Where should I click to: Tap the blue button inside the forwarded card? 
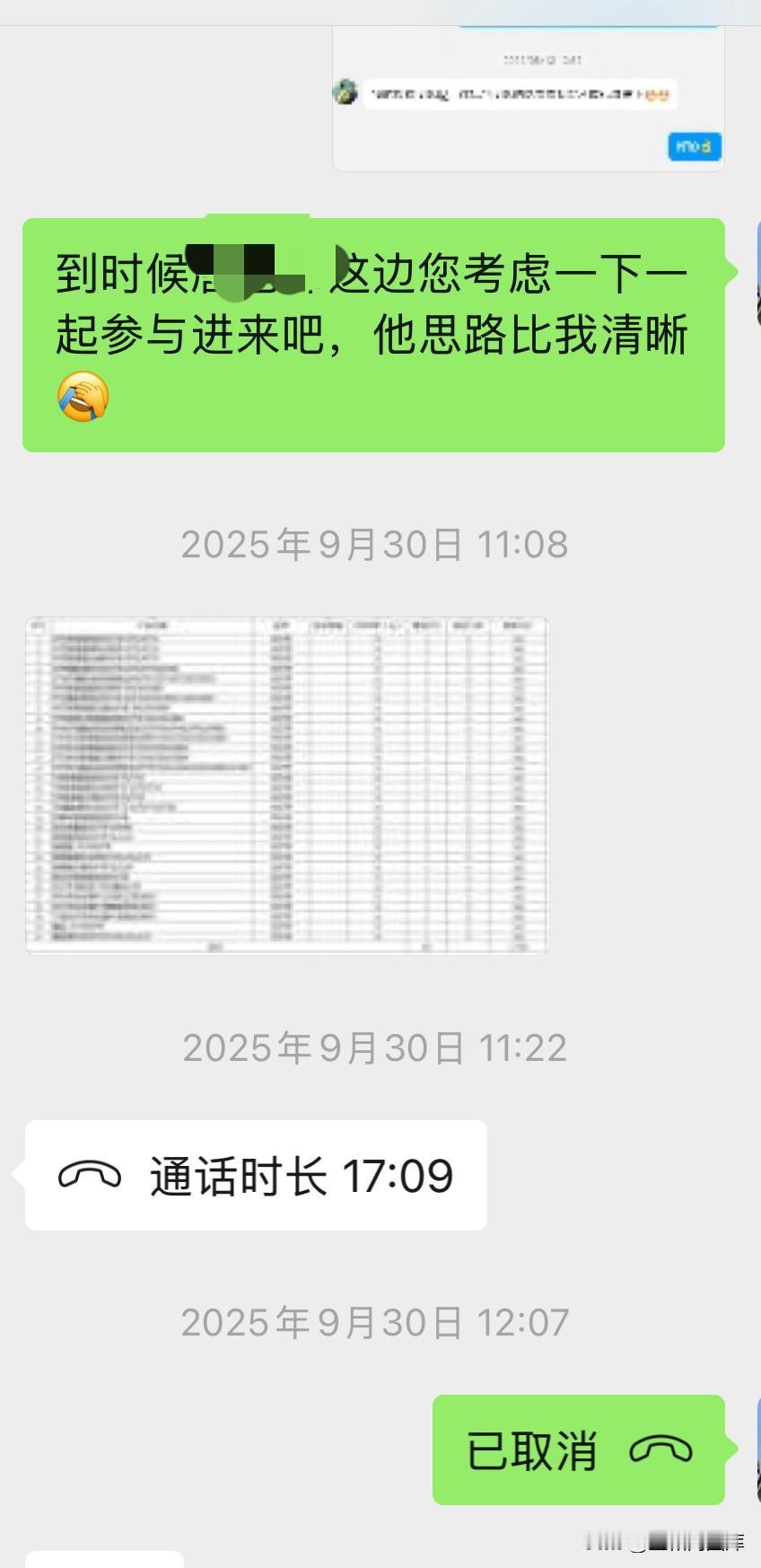pos(695,146)
